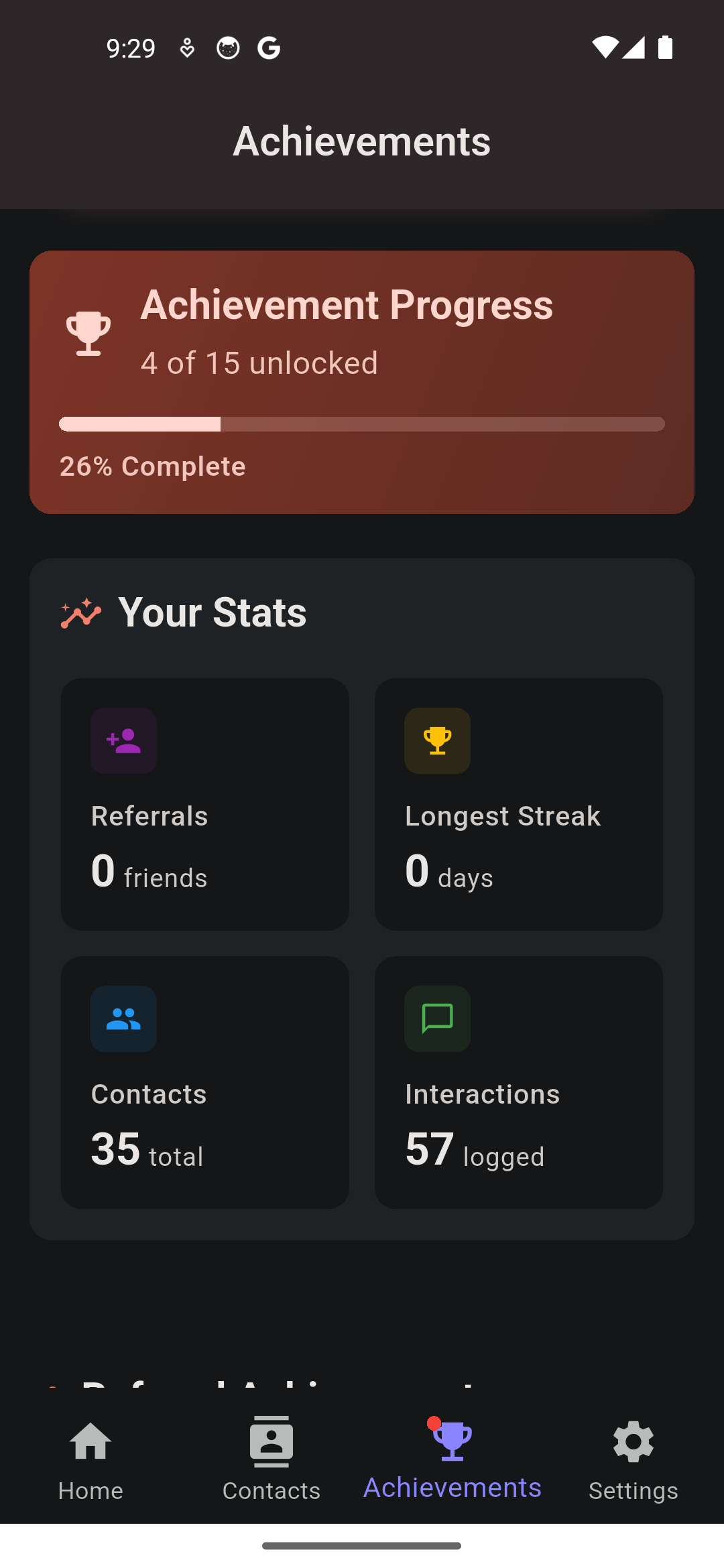This screenshot has height=1568, width=724.
Task: Open Settings via the gear icon
Action: pos(633,1441)
